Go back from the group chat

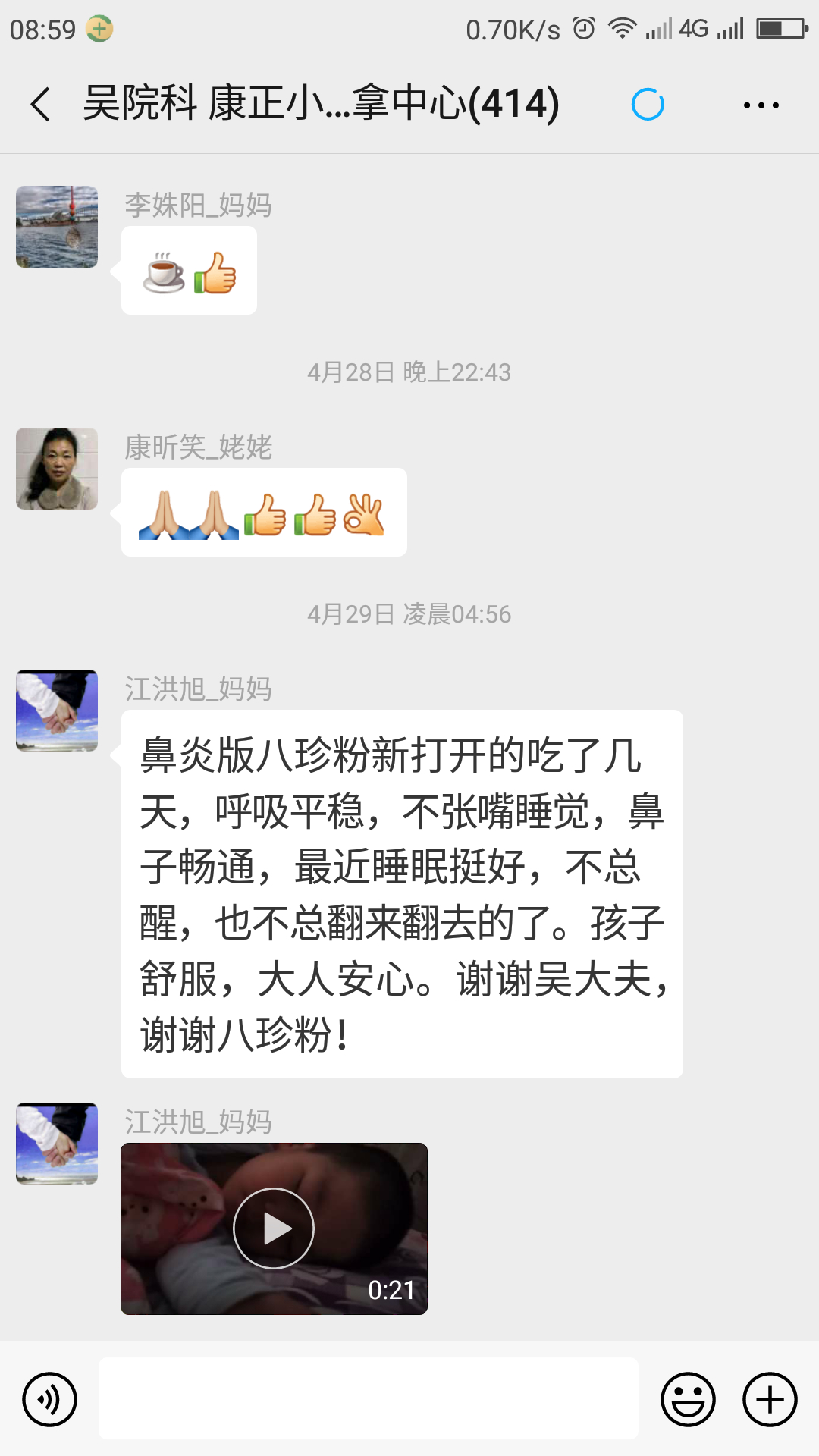click(x=41, y=104)
